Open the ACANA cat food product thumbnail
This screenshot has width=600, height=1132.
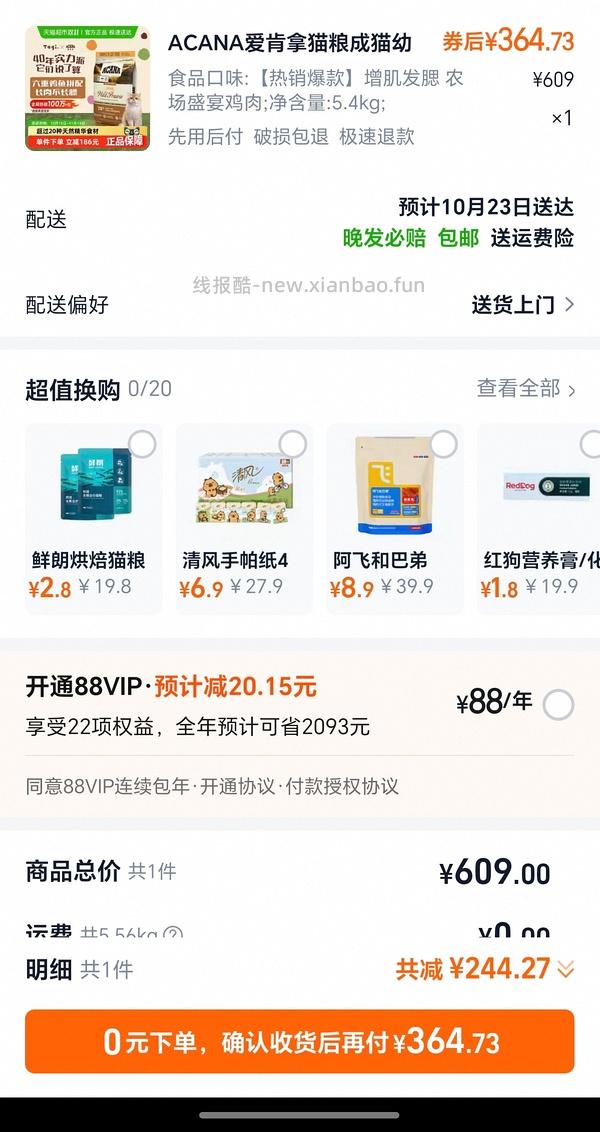(87, 88)
